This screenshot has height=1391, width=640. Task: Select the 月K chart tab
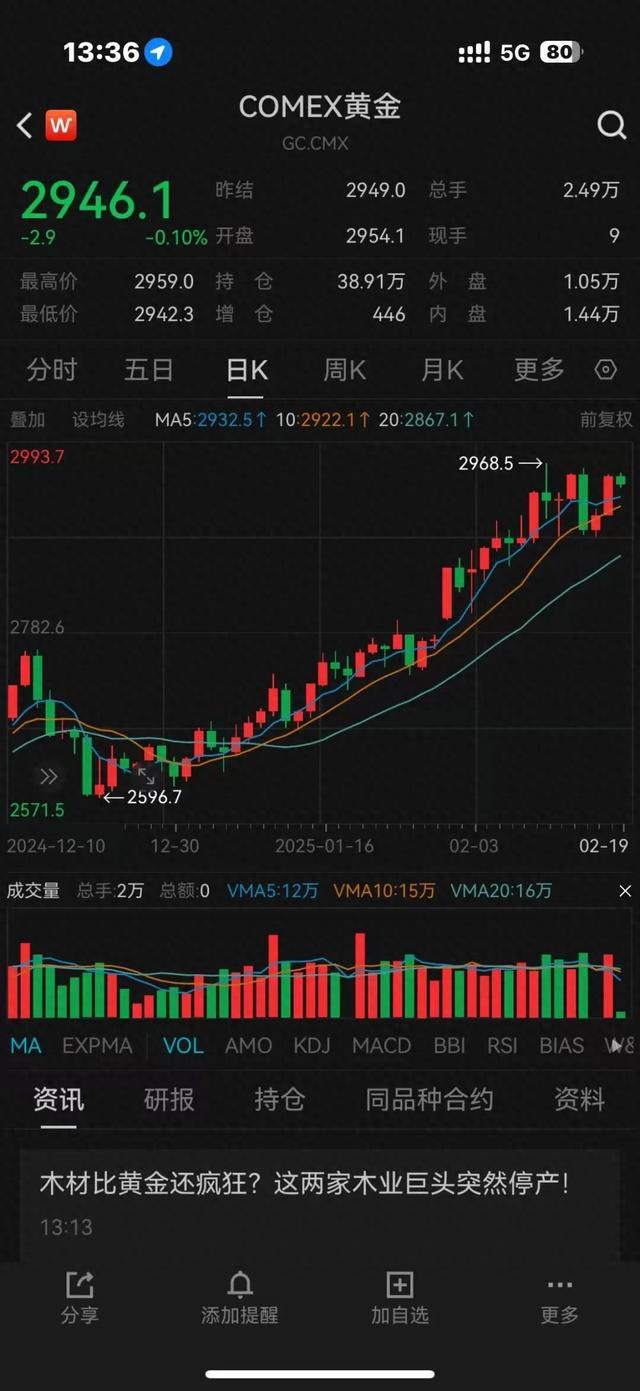point(442,370)
